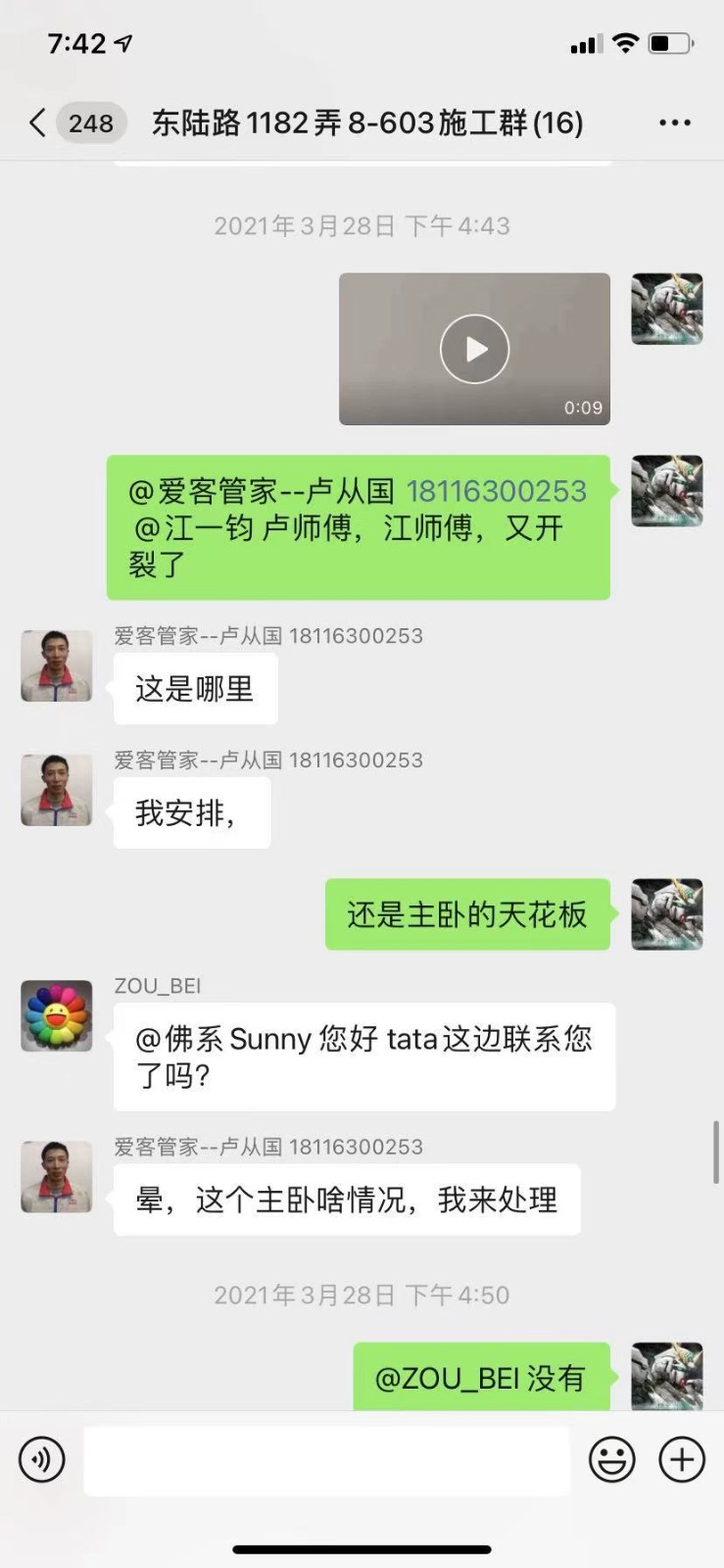The image size is (724, 1568).
Task: Go back to the chat list
Action: tap(38, 122)
